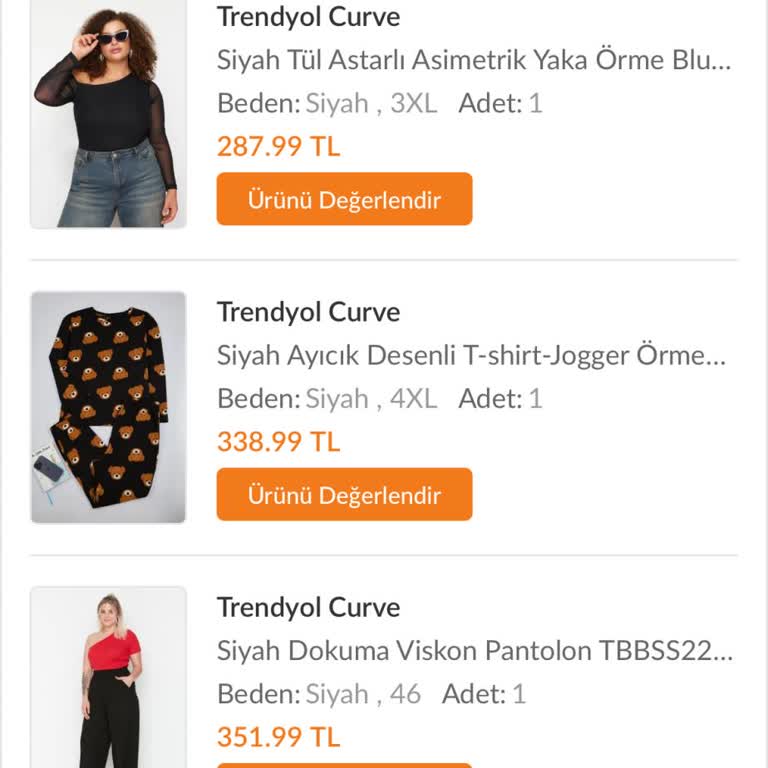The width and height of the screenshot is (768, 768).
Task: Open the black tulle-sleeve blouse product image
Action: [108, 113]
